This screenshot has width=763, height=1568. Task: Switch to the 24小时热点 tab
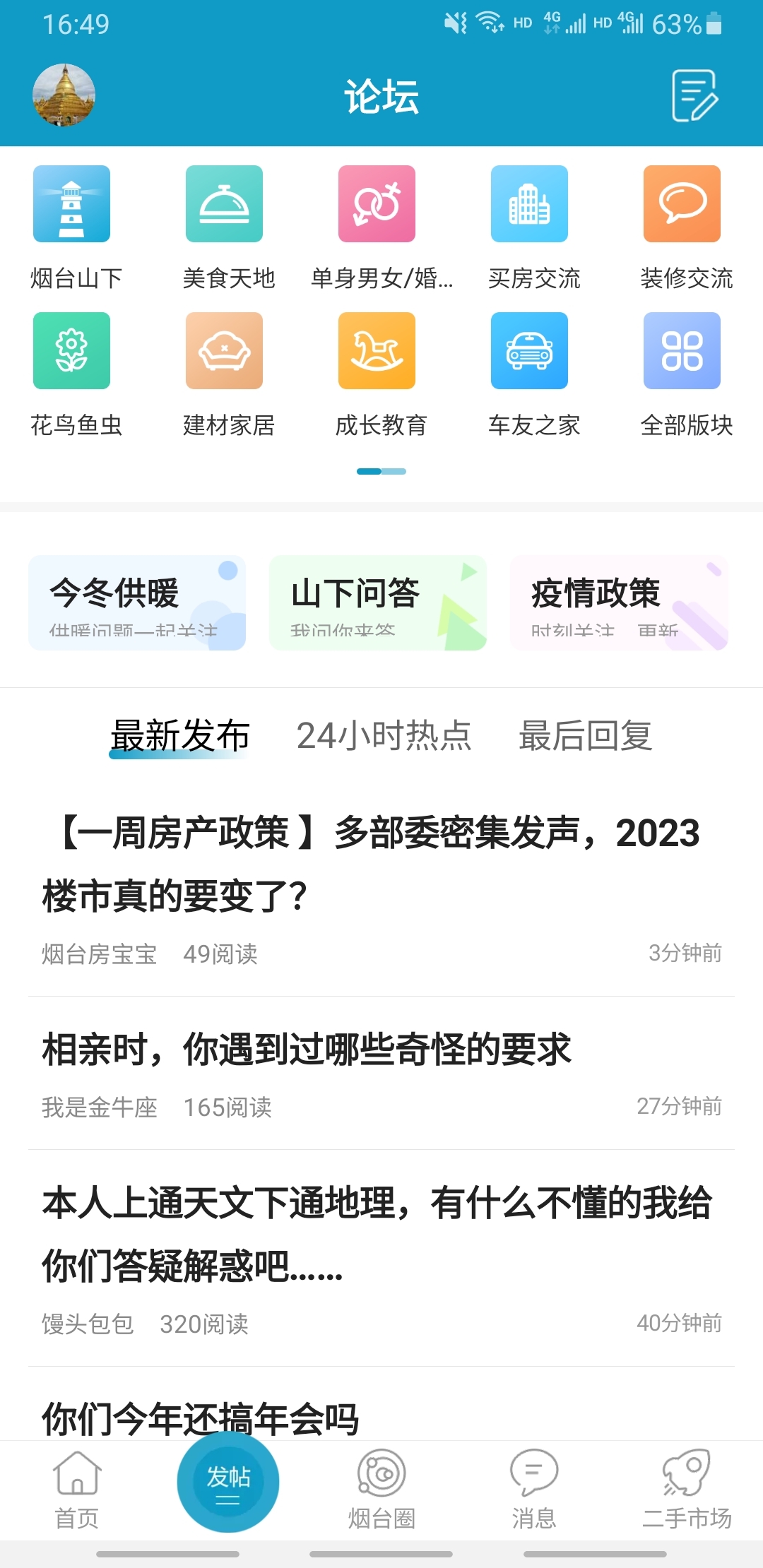[384, 736]
